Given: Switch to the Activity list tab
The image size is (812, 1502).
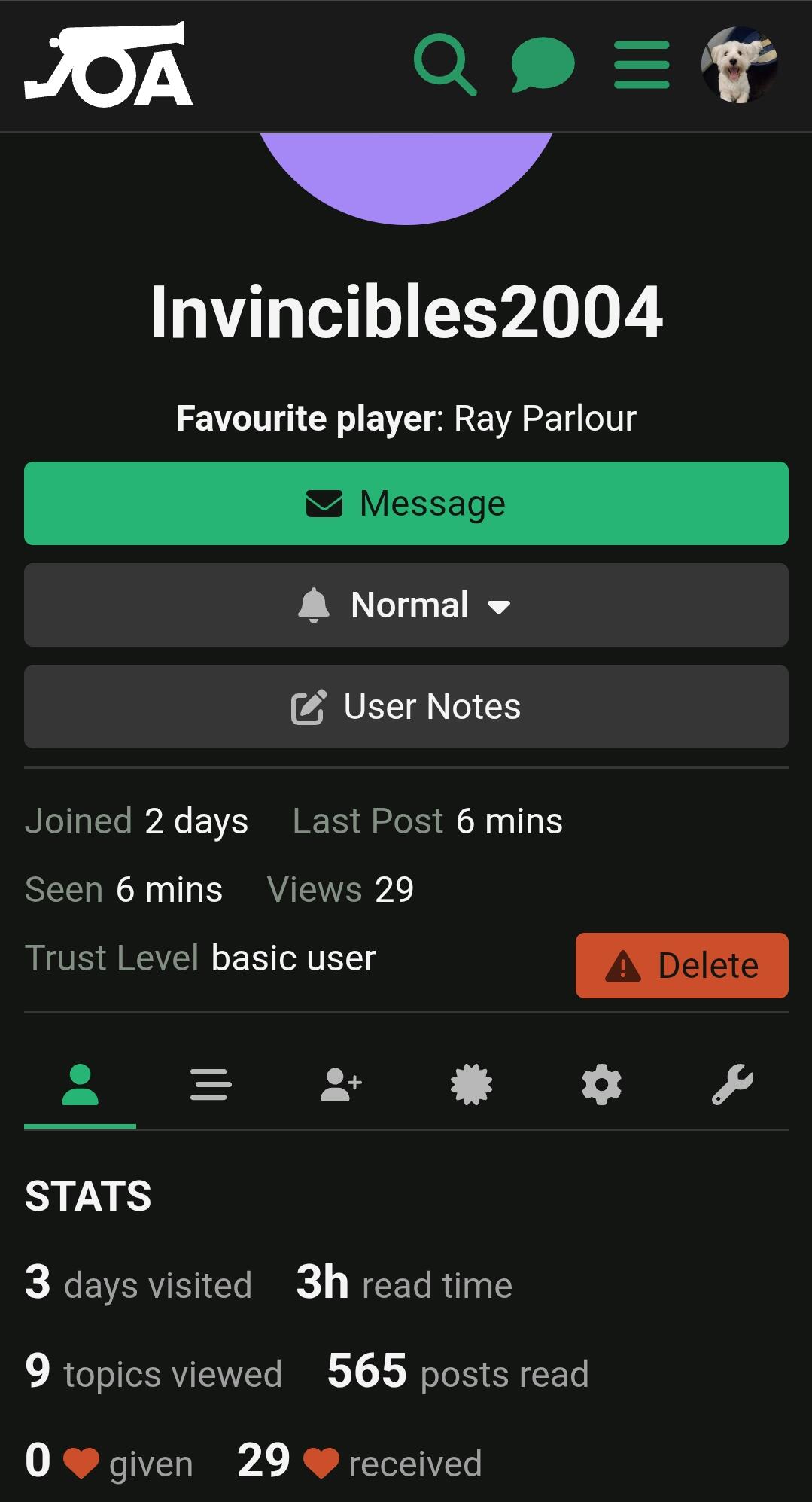Looking at the screenshot, I should click(211, 1085).
